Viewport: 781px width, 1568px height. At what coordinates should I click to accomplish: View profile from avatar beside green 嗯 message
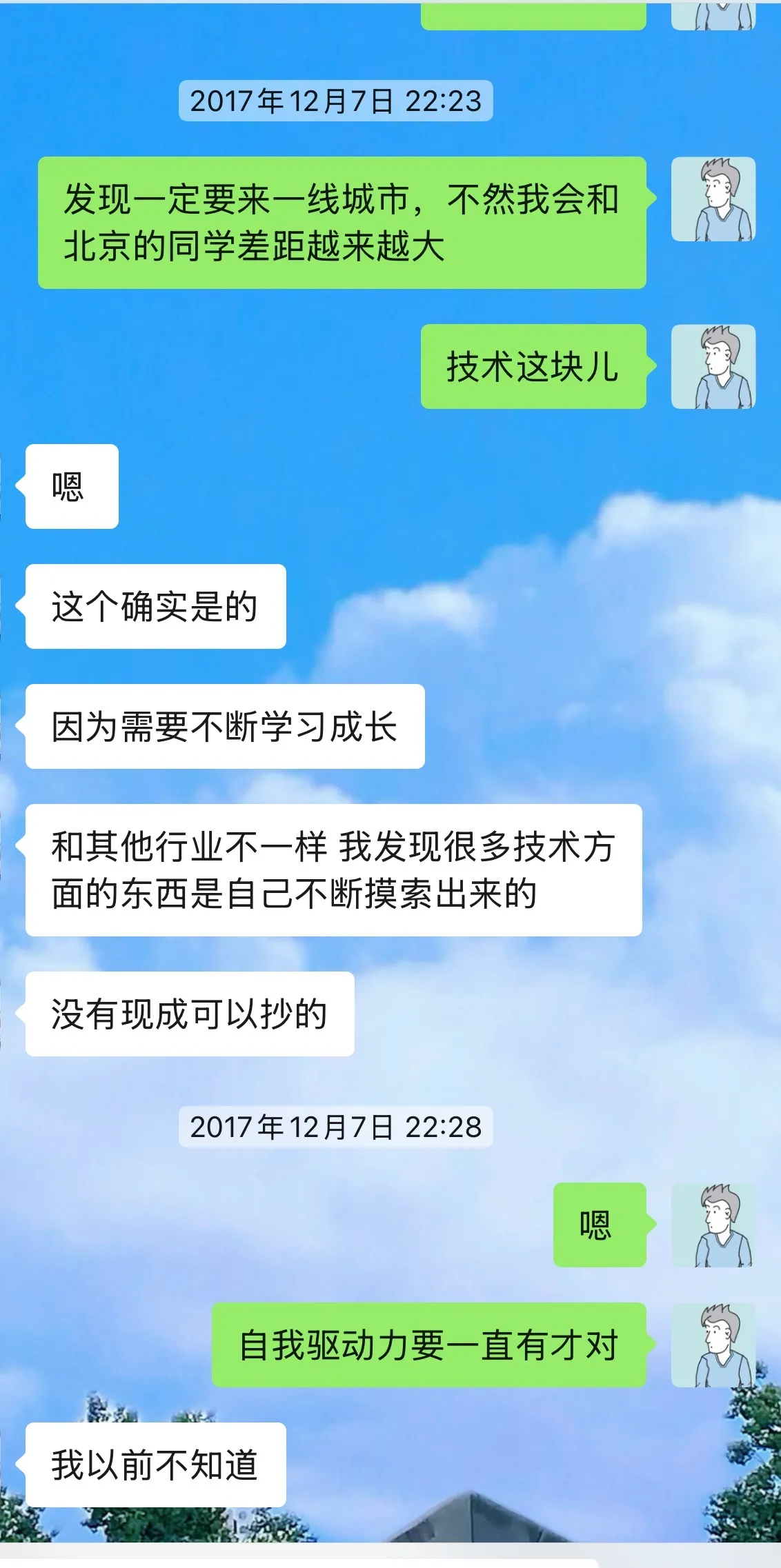click(713, 1225)
